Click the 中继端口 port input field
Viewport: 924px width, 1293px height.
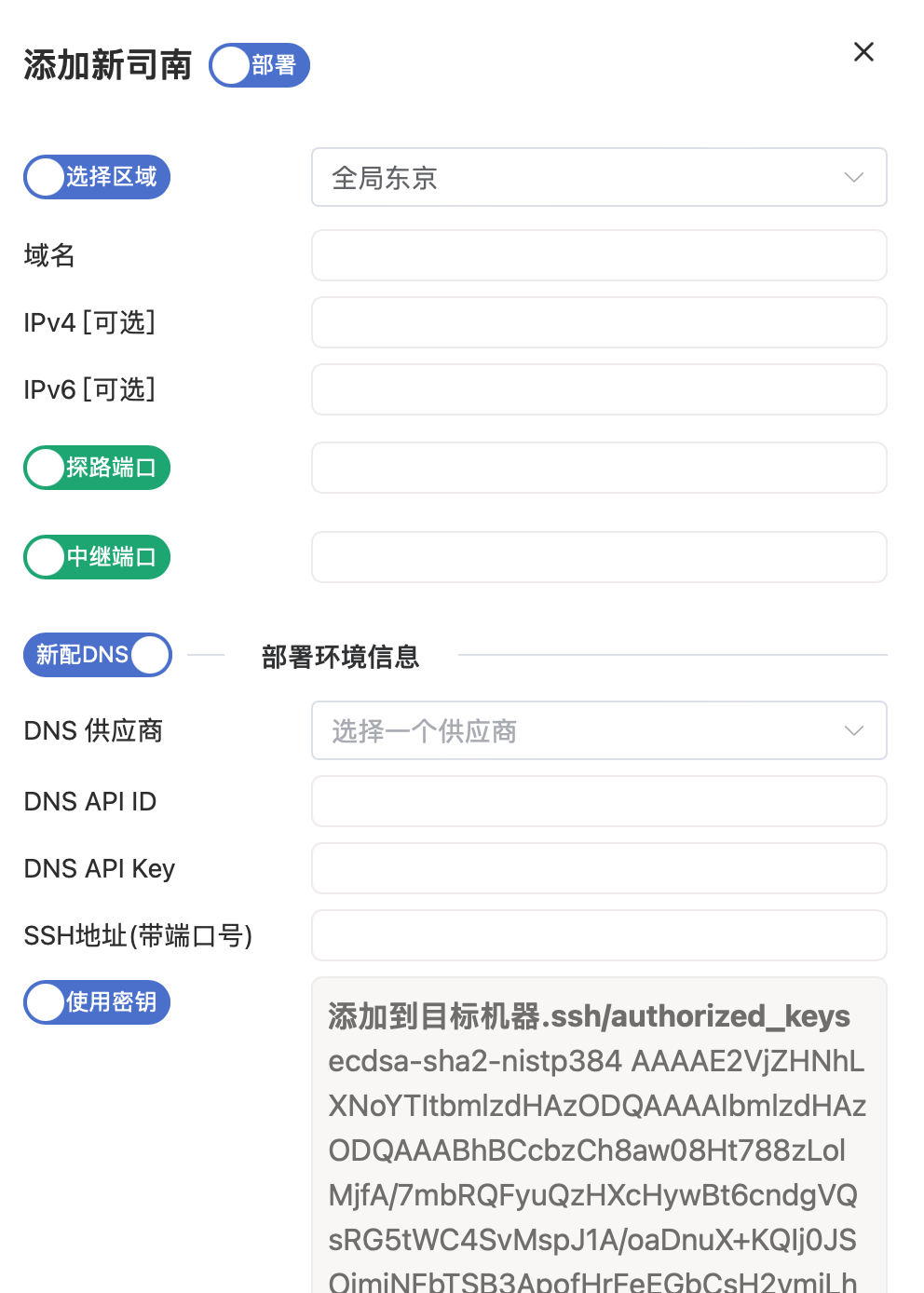(x=599, y=556)
